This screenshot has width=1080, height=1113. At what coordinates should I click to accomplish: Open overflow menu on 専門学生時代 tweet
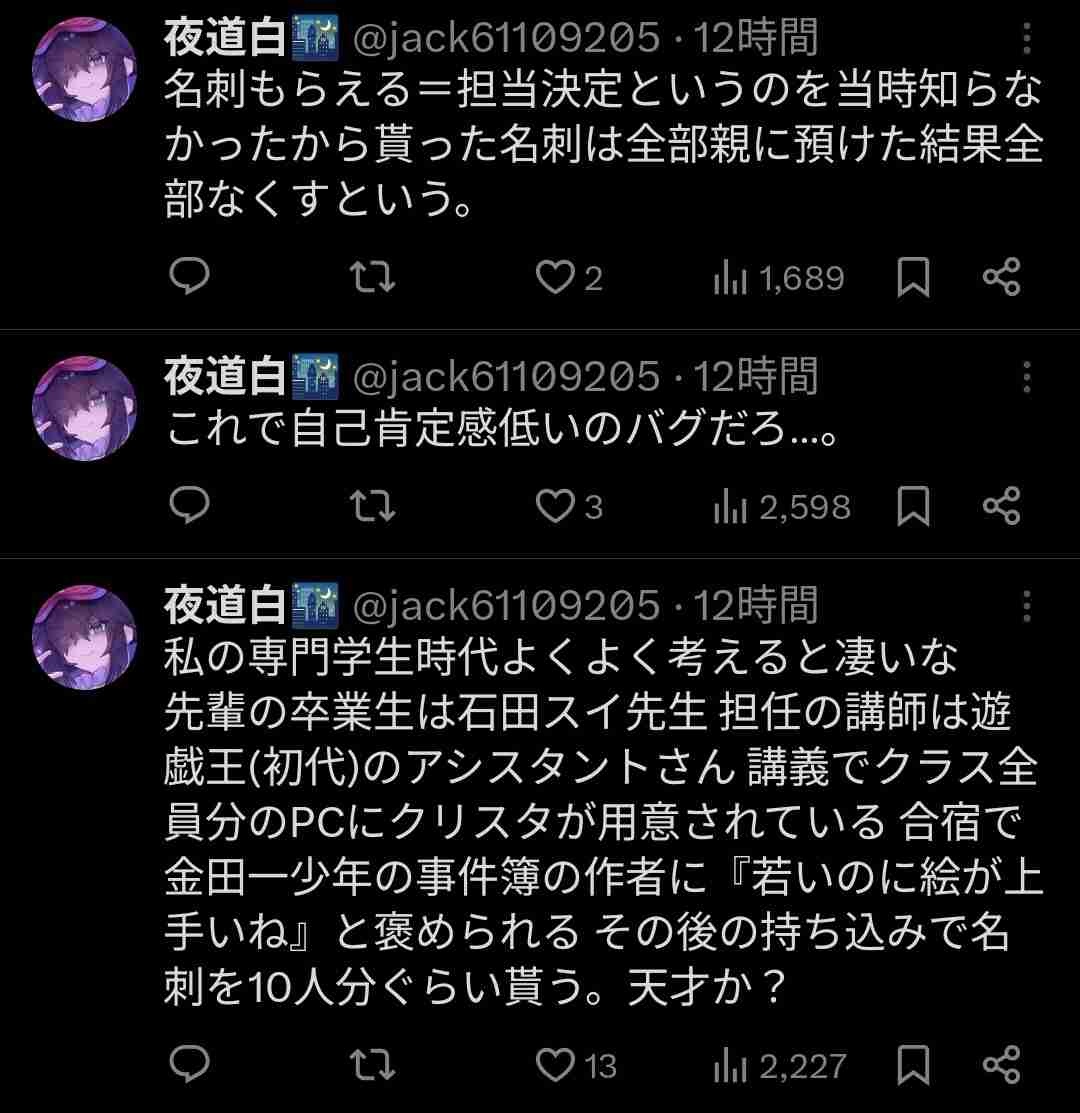click(1027, 606)
